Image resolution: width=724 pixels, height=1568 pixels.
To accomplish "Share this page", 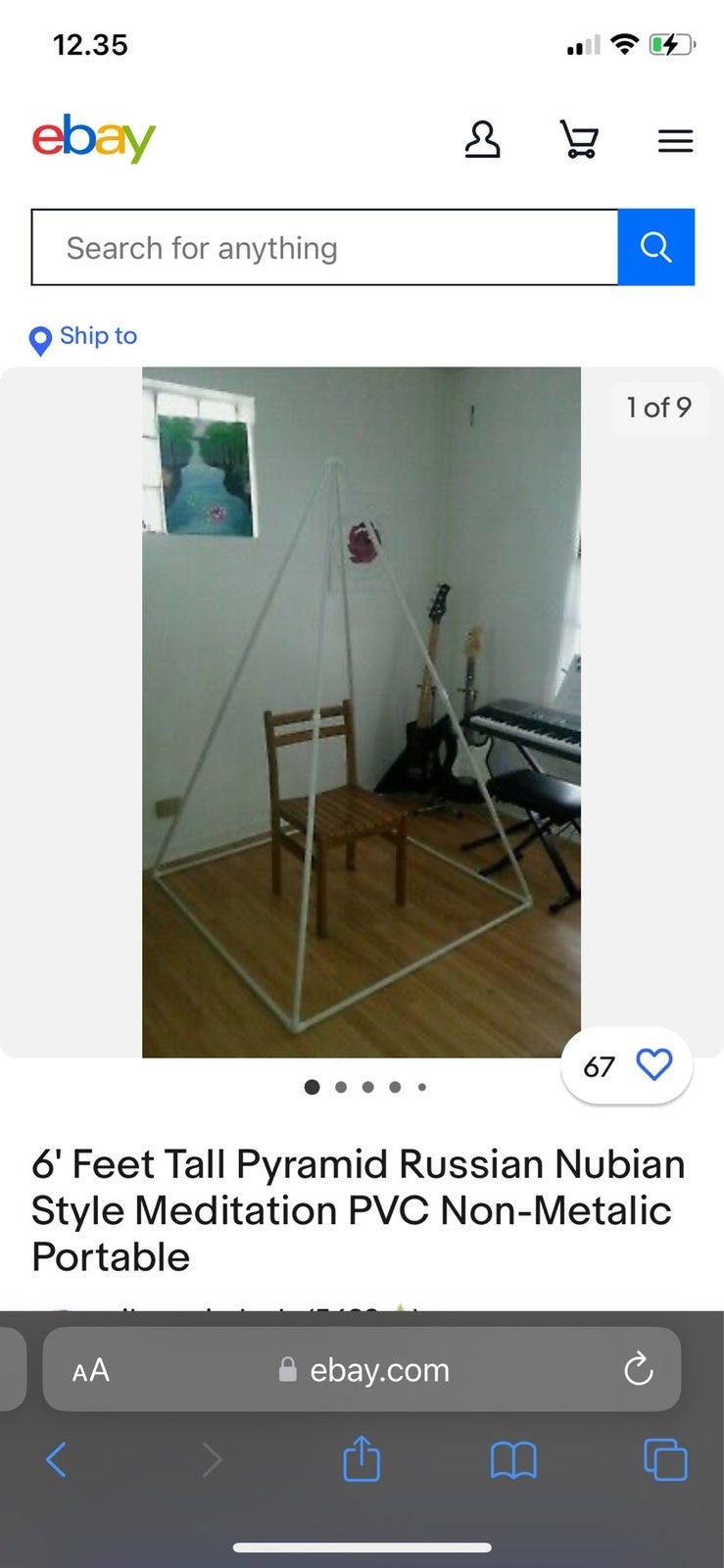I will click(x=362, y=1459).
